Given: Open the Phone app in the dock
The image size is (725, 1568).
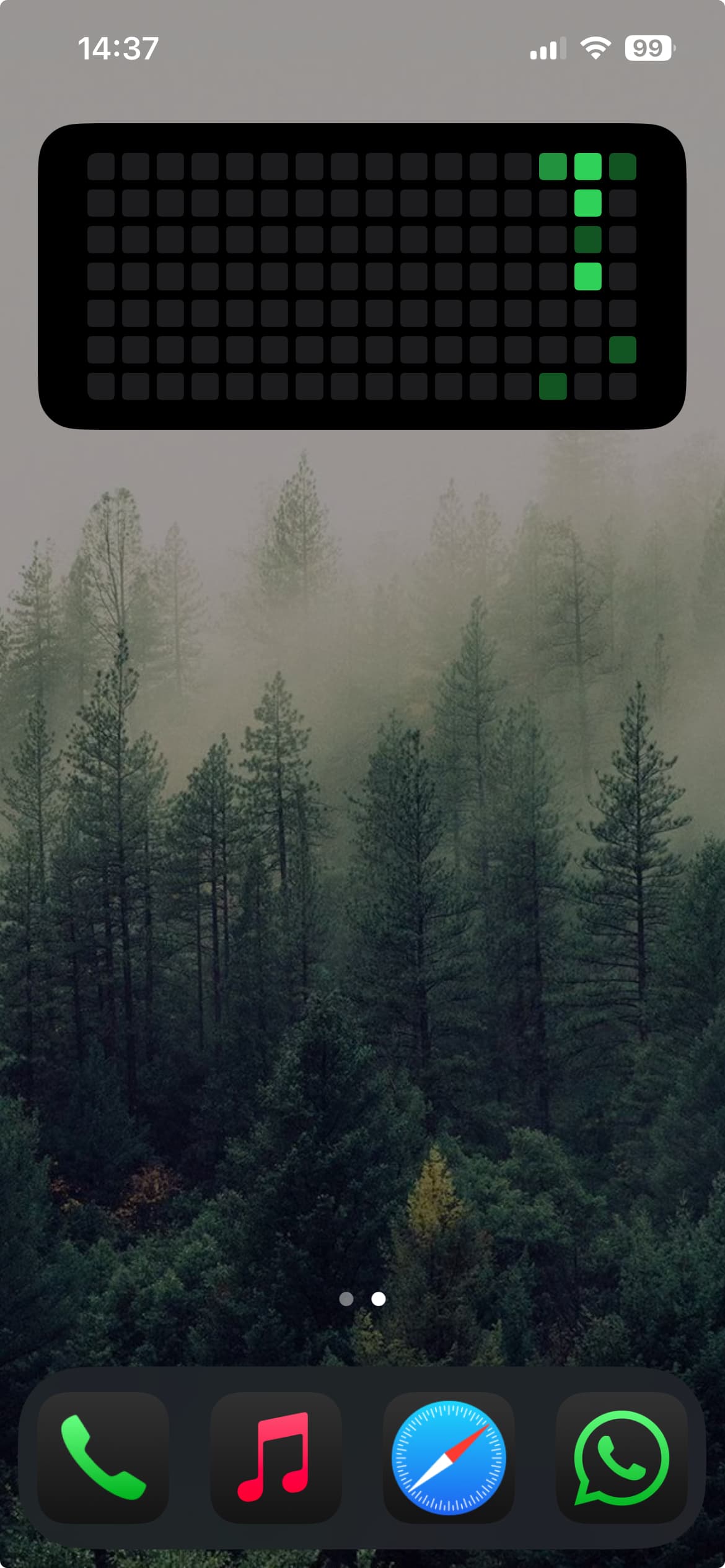Looking at the screenshot, I should (103, 1457).
